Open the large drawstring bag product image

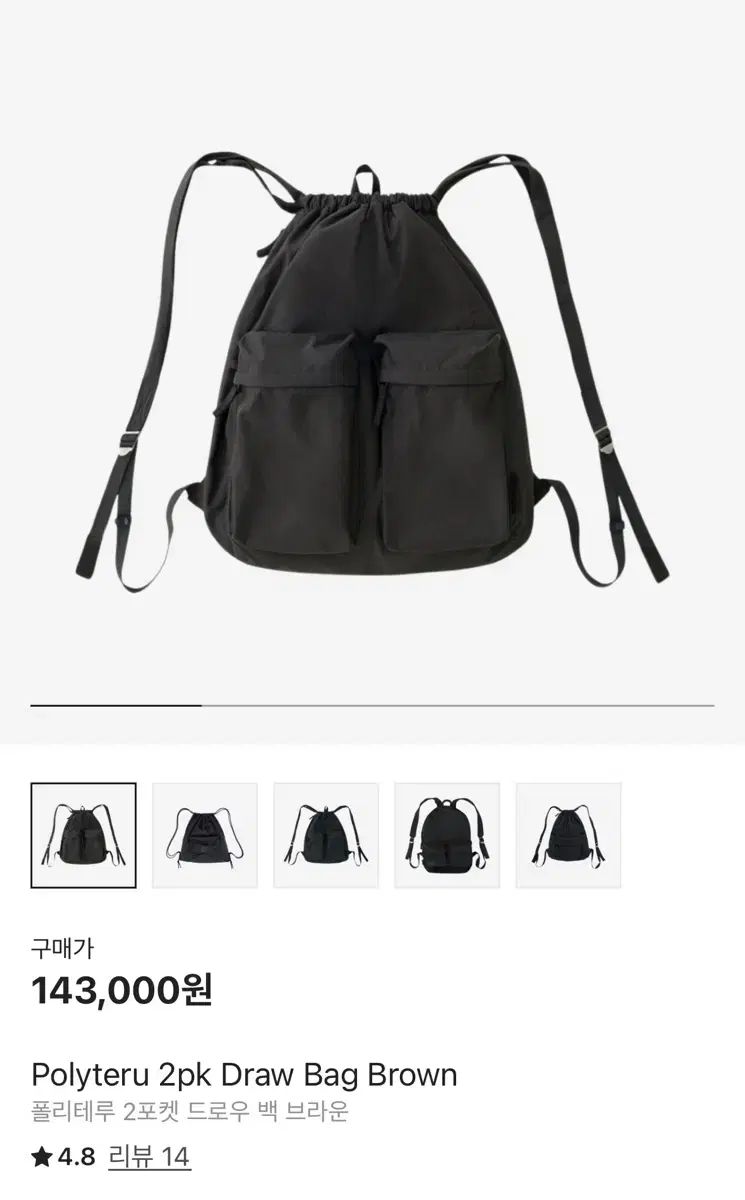(372, 370)
